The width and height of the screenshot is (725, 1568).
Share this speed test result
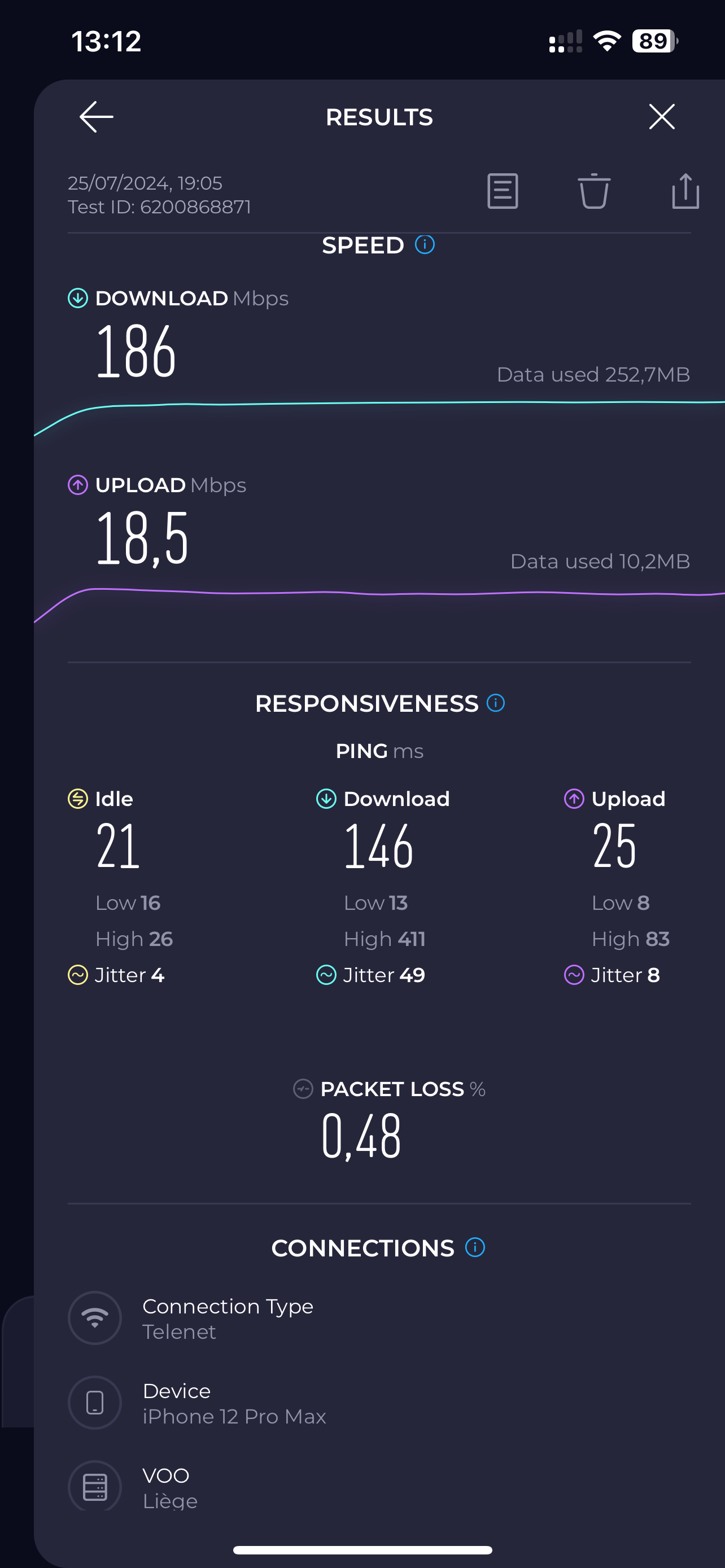(685, 191)
